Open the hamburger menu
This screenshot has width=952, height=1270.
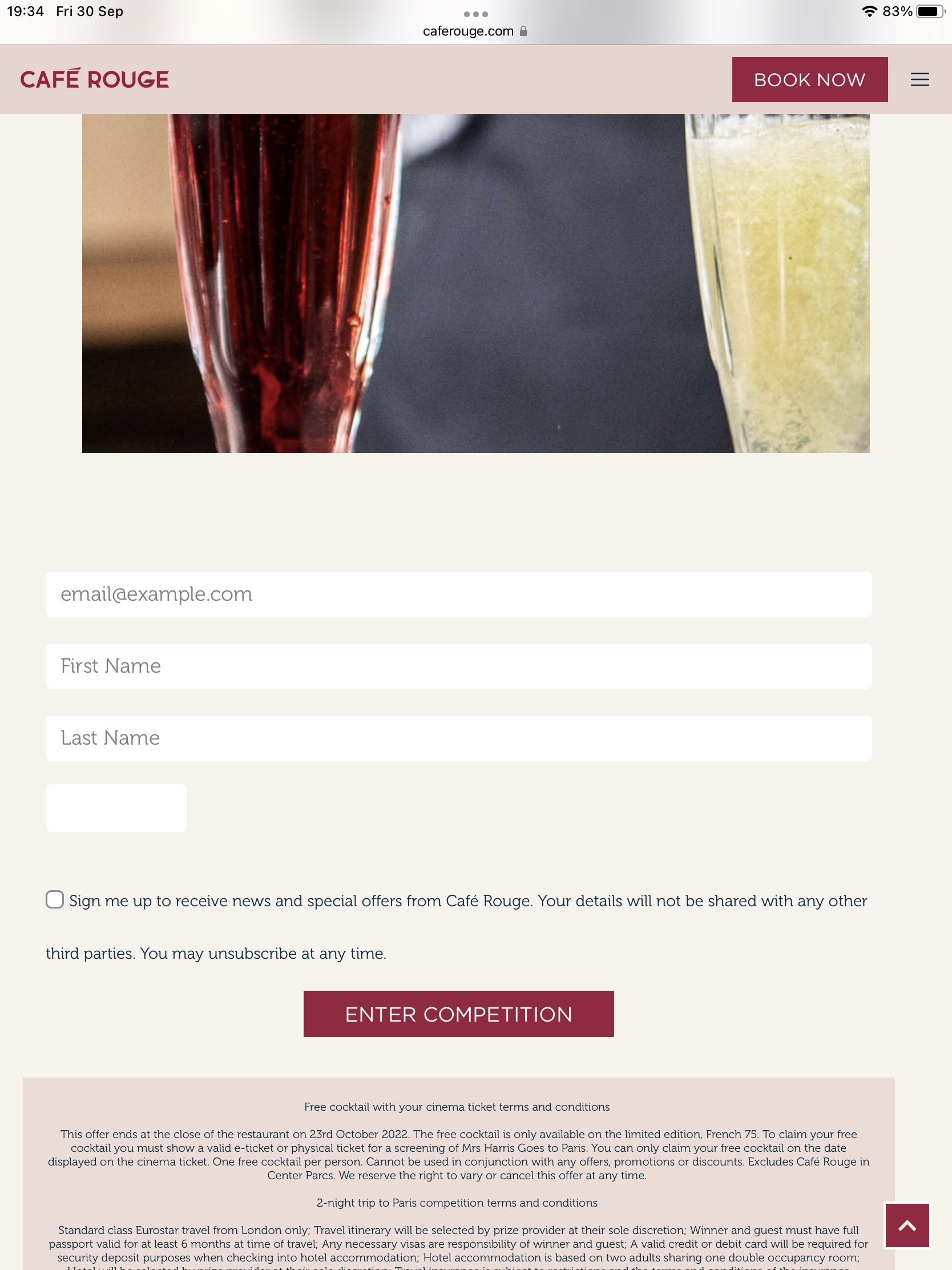click(919, 79)
